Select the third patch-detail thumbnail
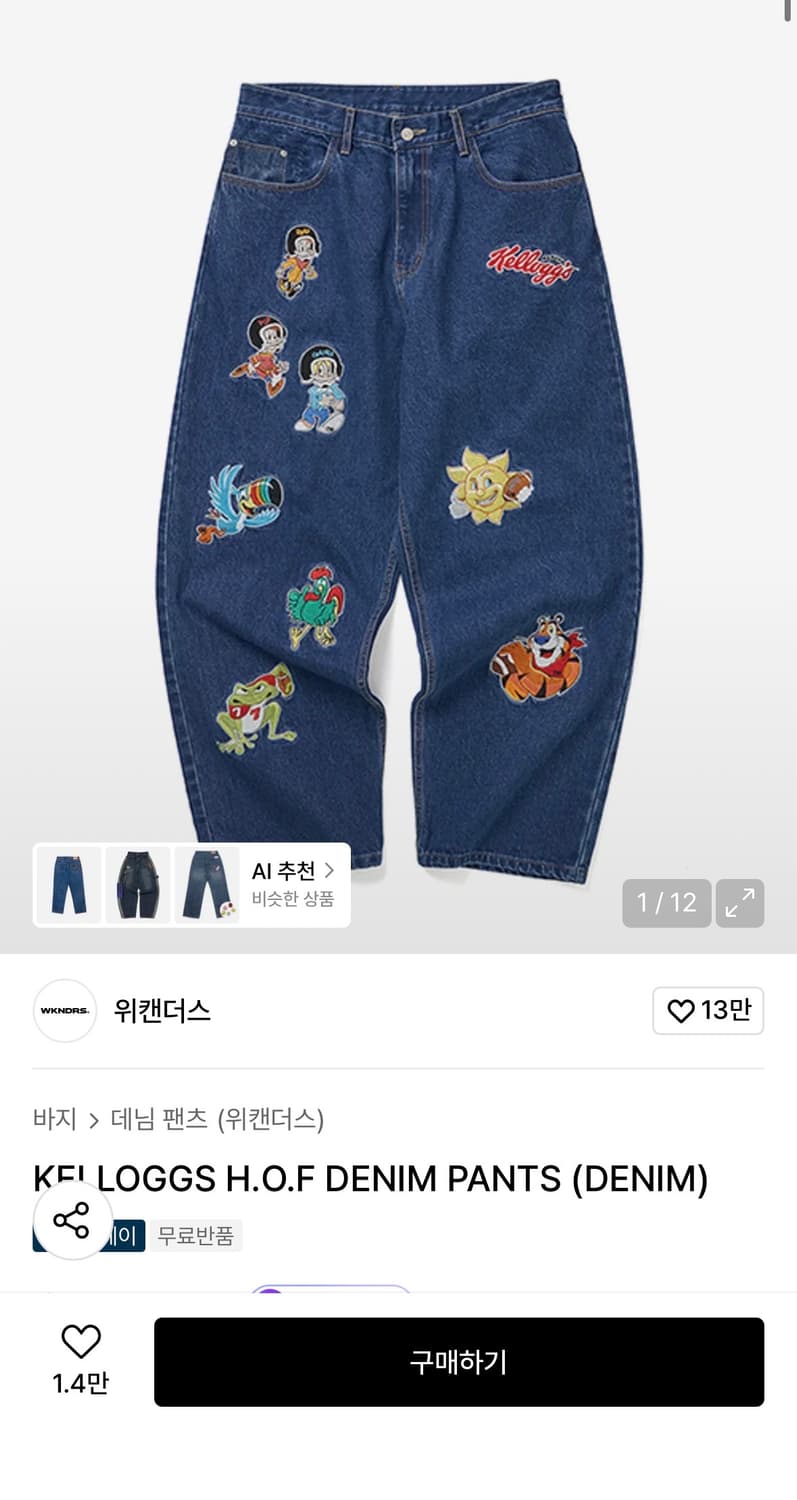The height and width of the screenshot is (1500, 797). click(206, 885)
